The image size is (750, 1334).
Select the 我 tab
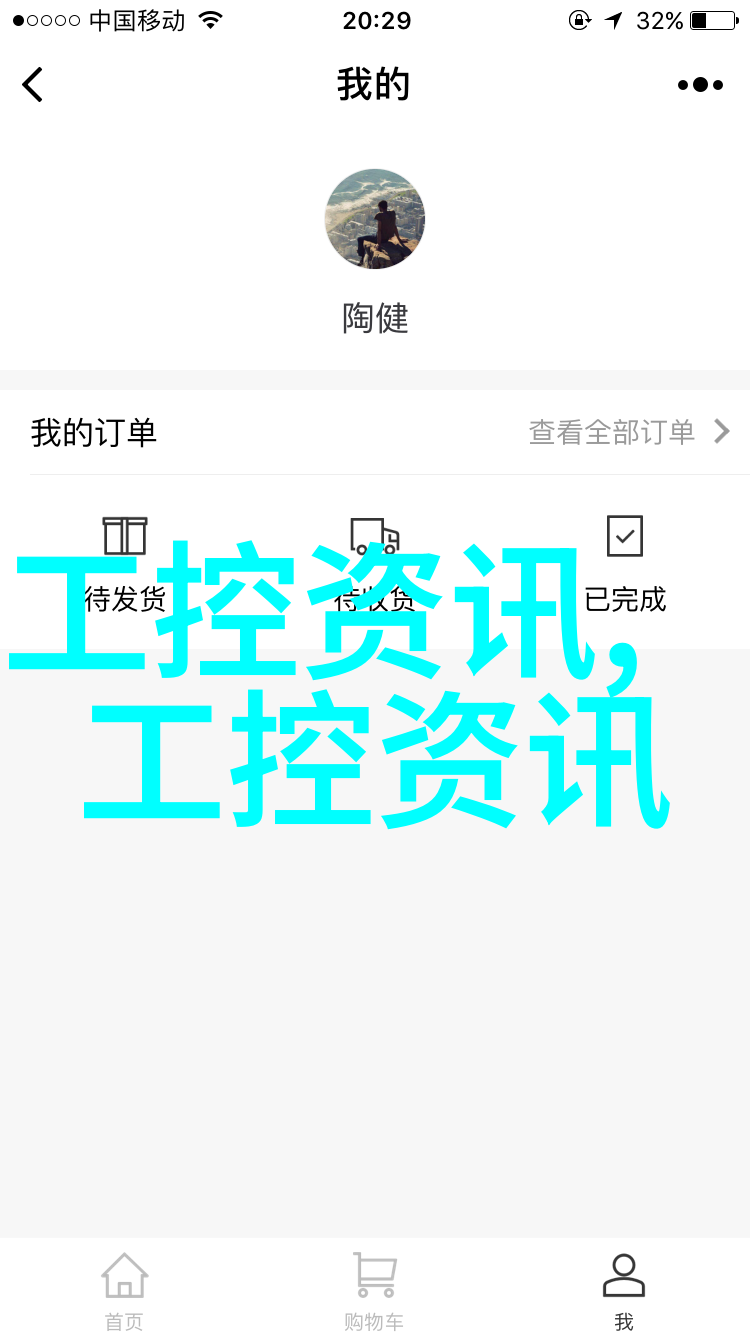click(624, 1291)
